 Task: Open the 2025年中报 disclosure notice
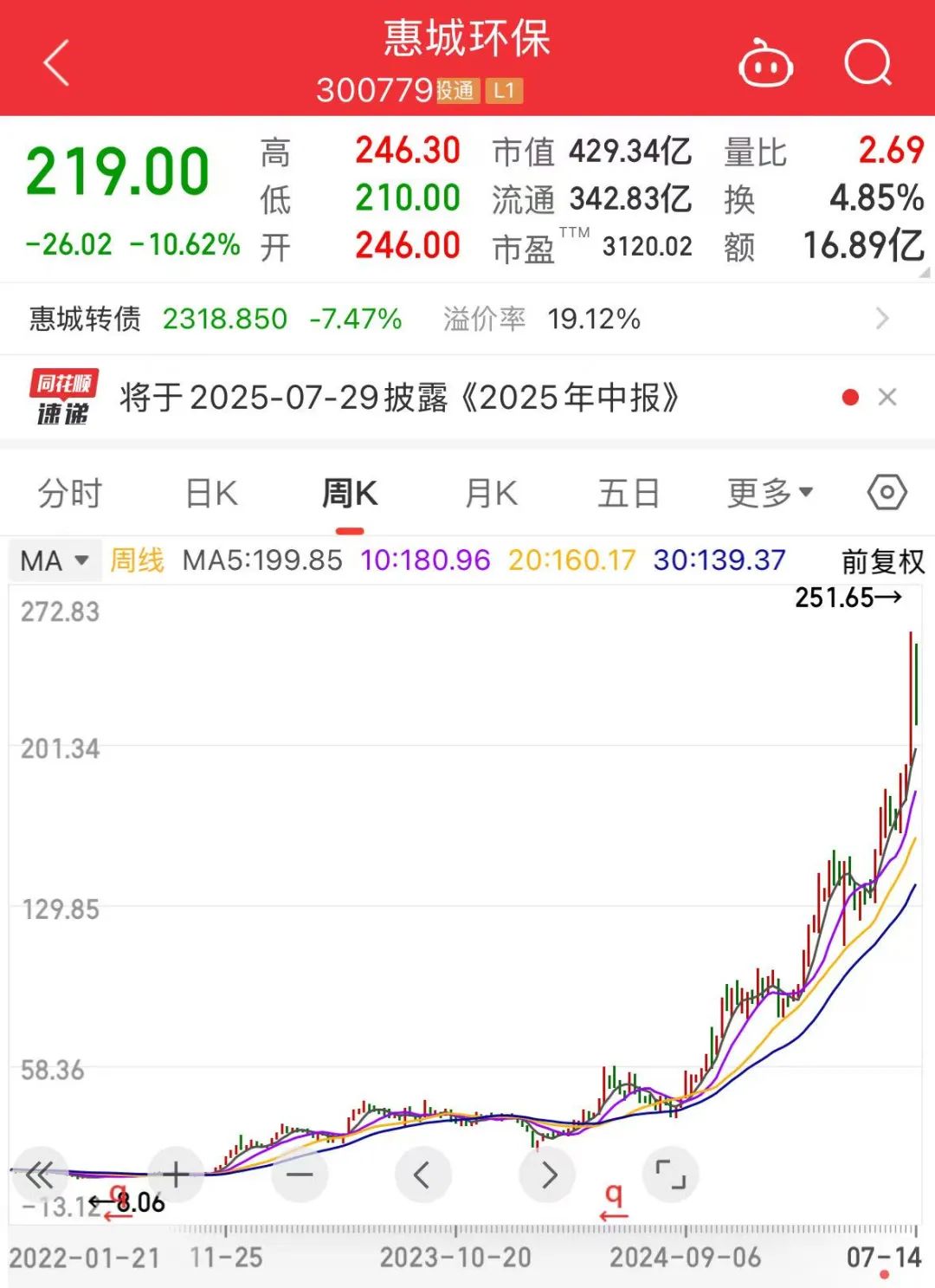tap(398, 398)
